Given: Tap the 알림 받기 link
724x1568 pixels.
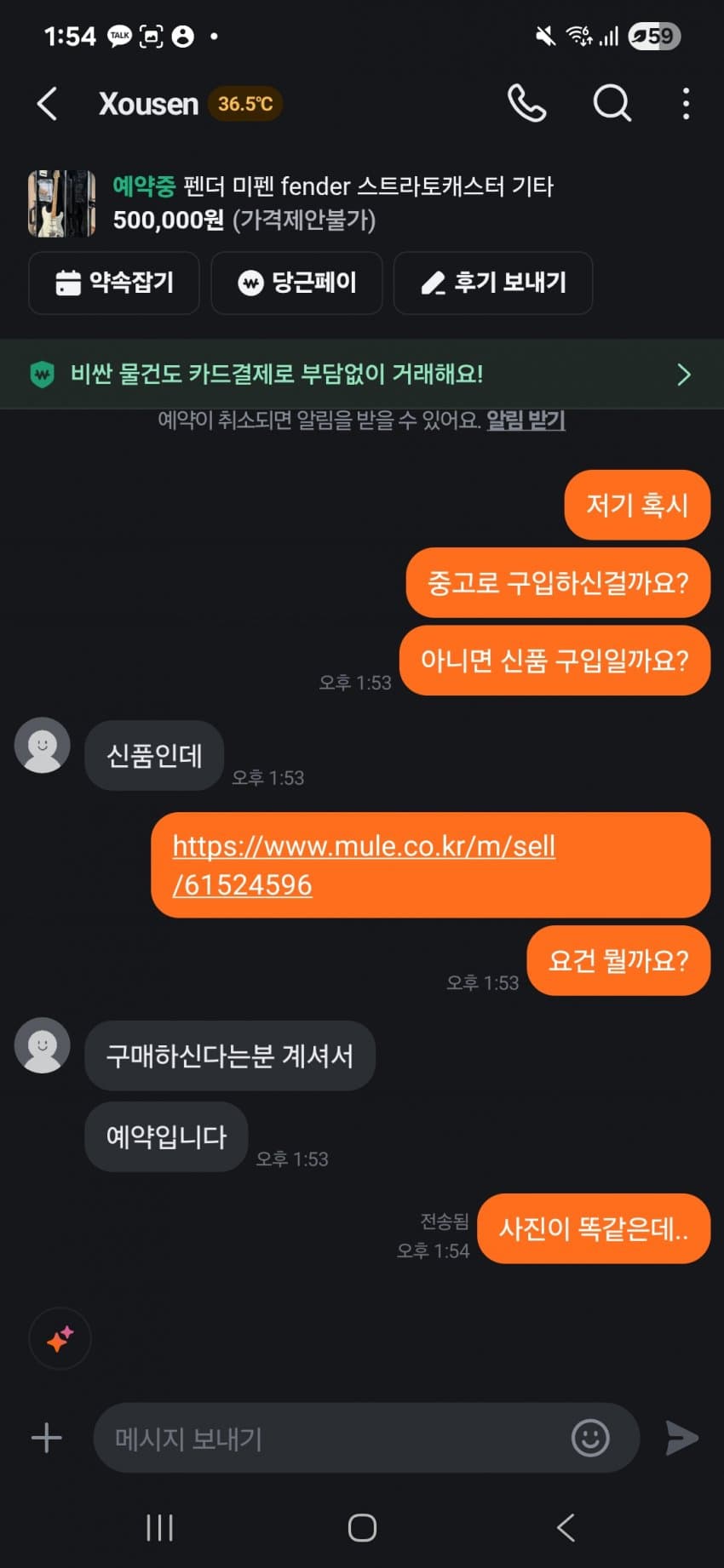Looking at the screenshot, I should 526,420.
